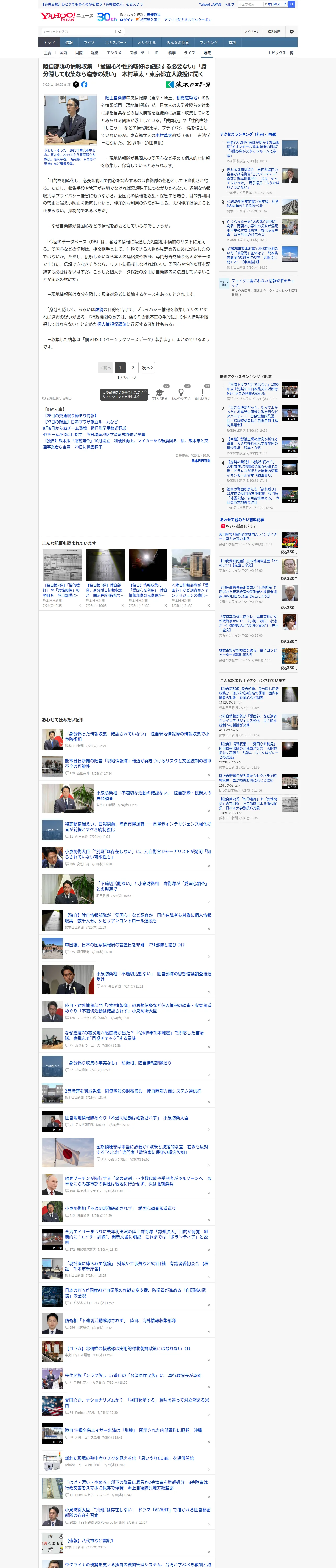Open the ランキング navigation tab
Image resolution: width=336 pixels, height=1568 pixels.
click(209, 43)
